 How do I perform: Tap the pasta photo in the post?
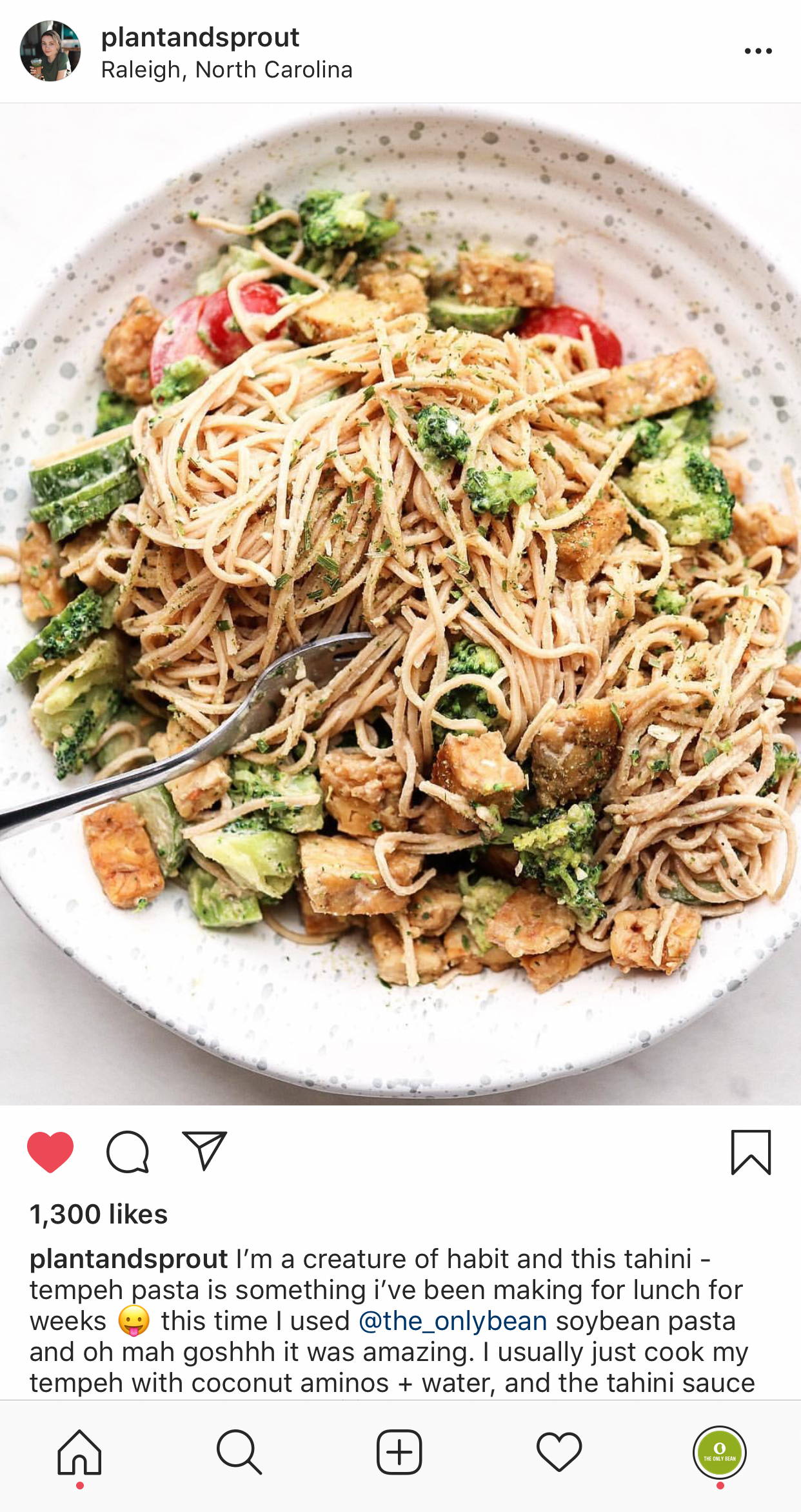click(x=400, y=604)
